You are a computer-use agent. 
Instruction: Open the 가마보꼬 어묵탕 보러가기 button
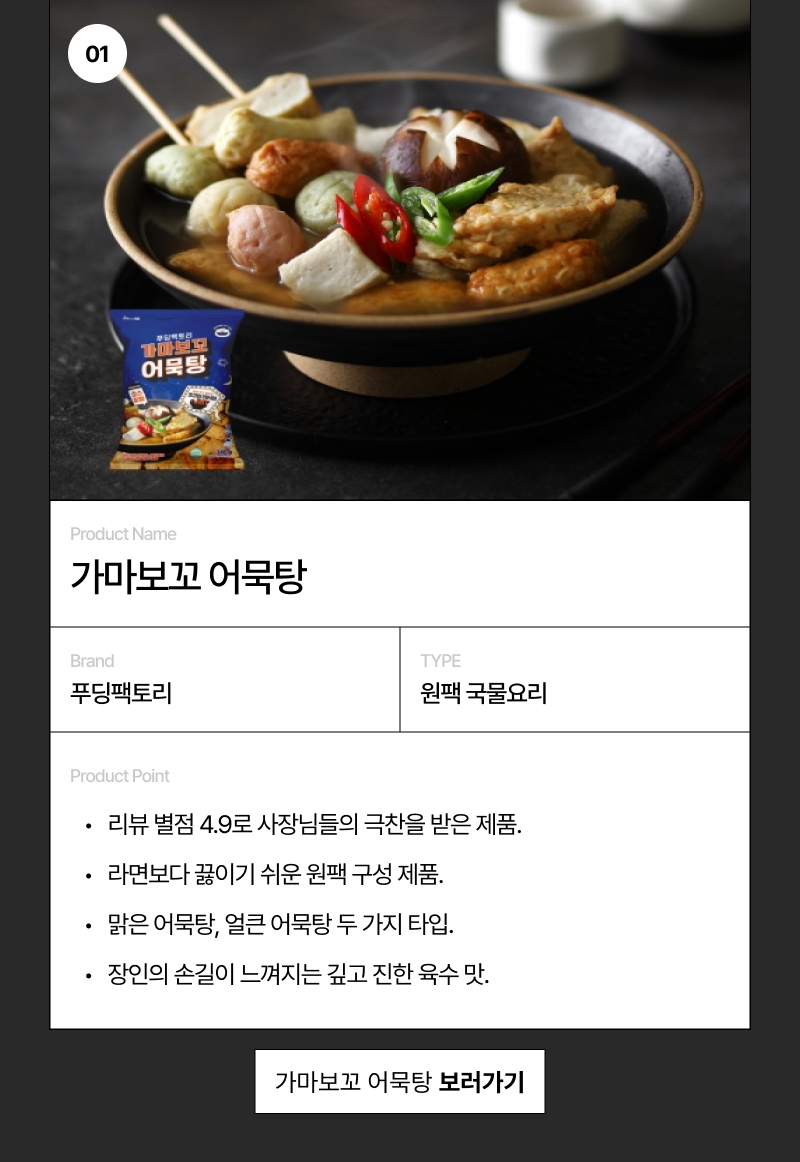pyautogui.click(x=400, y=1081)
